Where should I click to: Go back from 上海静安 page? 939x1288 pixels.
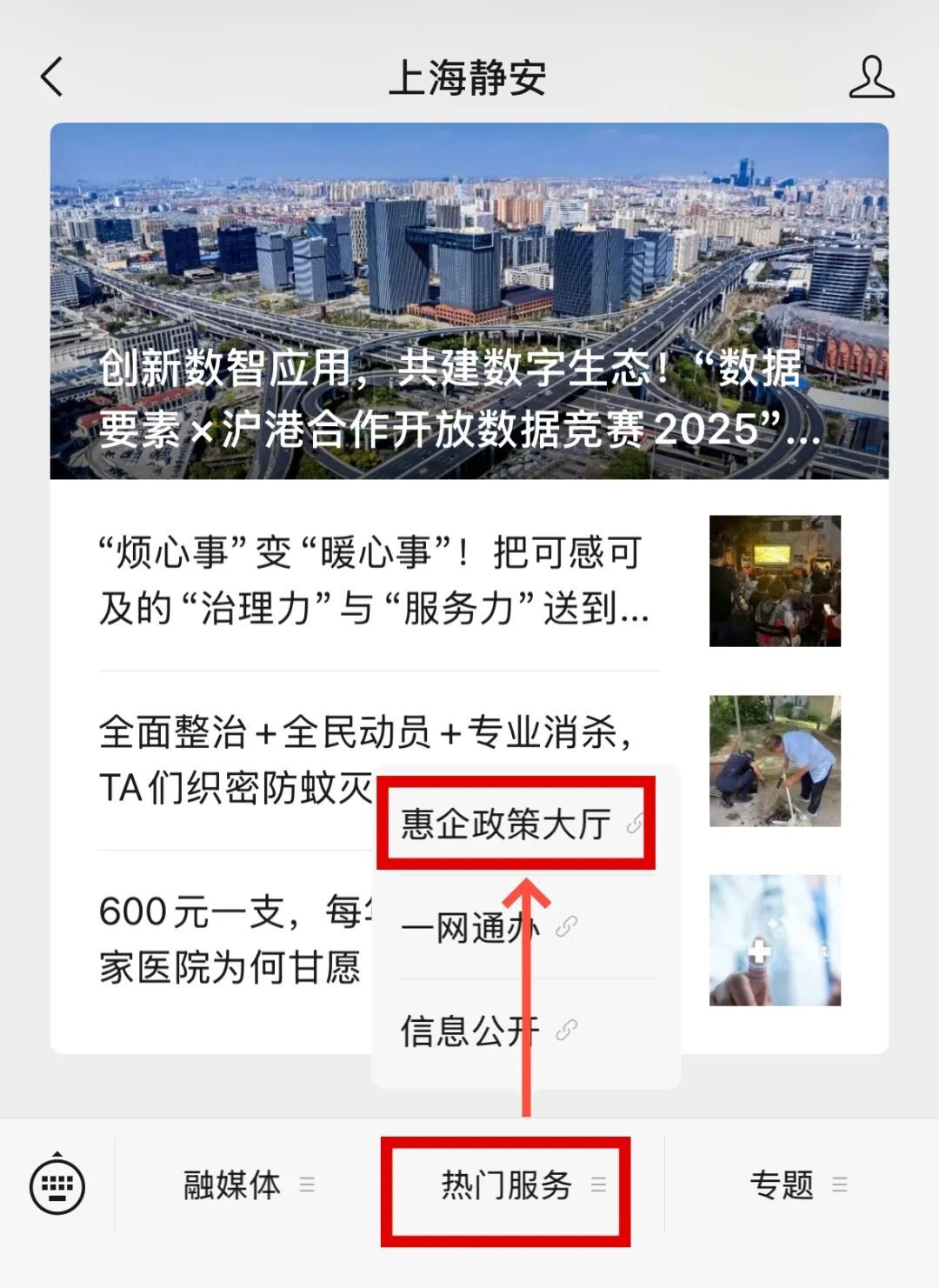coord(52,77)
